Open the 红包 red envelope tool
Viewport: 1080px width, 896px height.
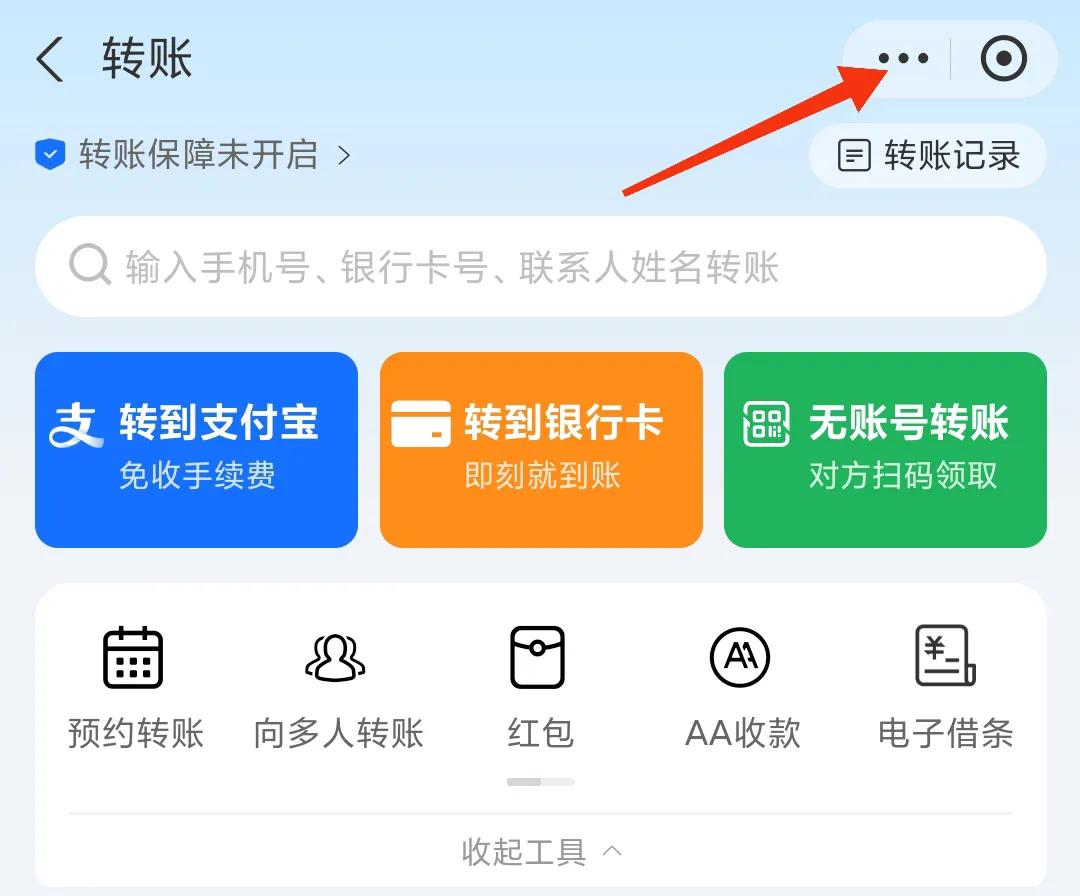coord(540,687)
